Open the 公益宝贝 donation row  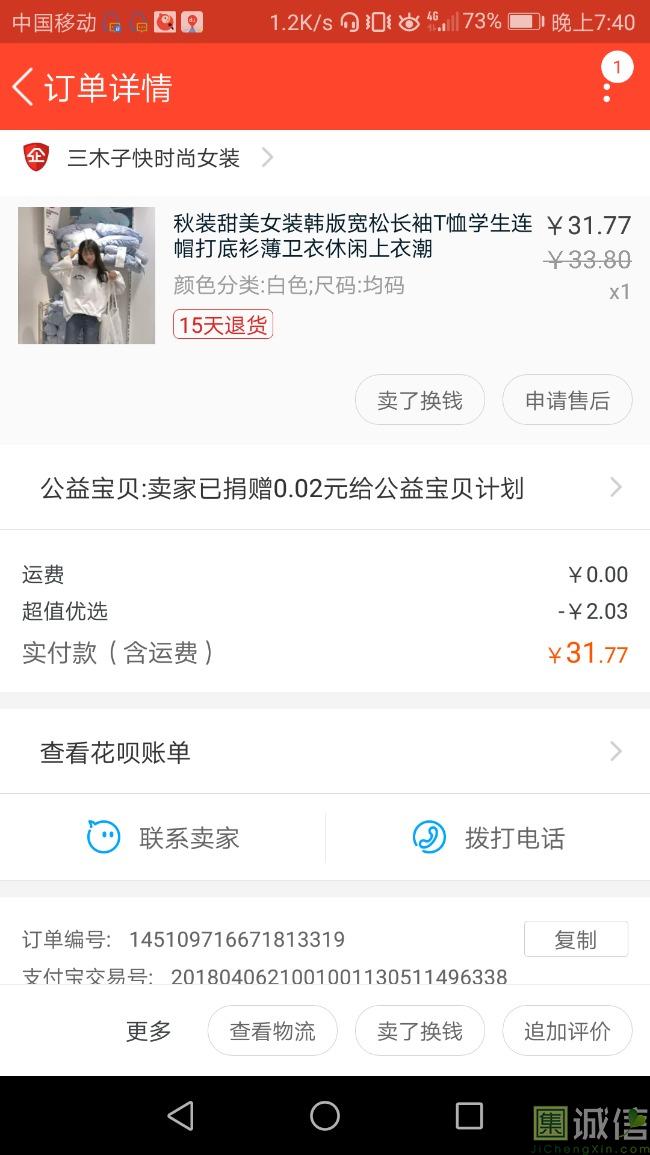[x=325, y=488]
